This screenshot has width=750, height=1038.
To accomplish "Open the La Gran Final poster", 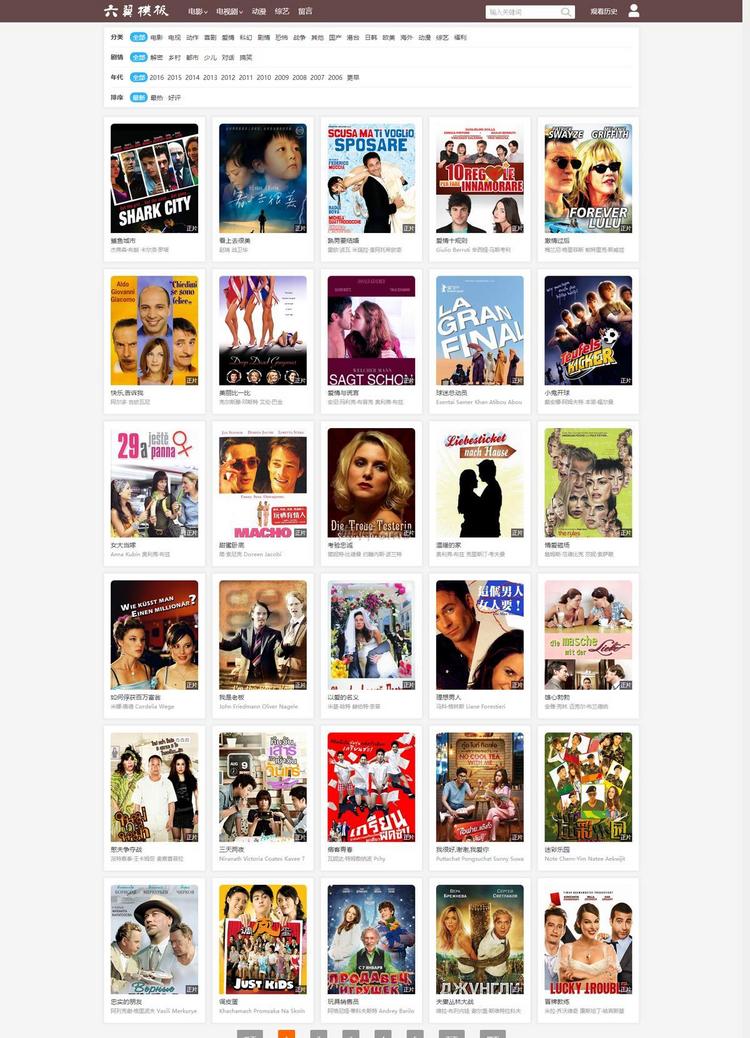I will click(479, 330).
